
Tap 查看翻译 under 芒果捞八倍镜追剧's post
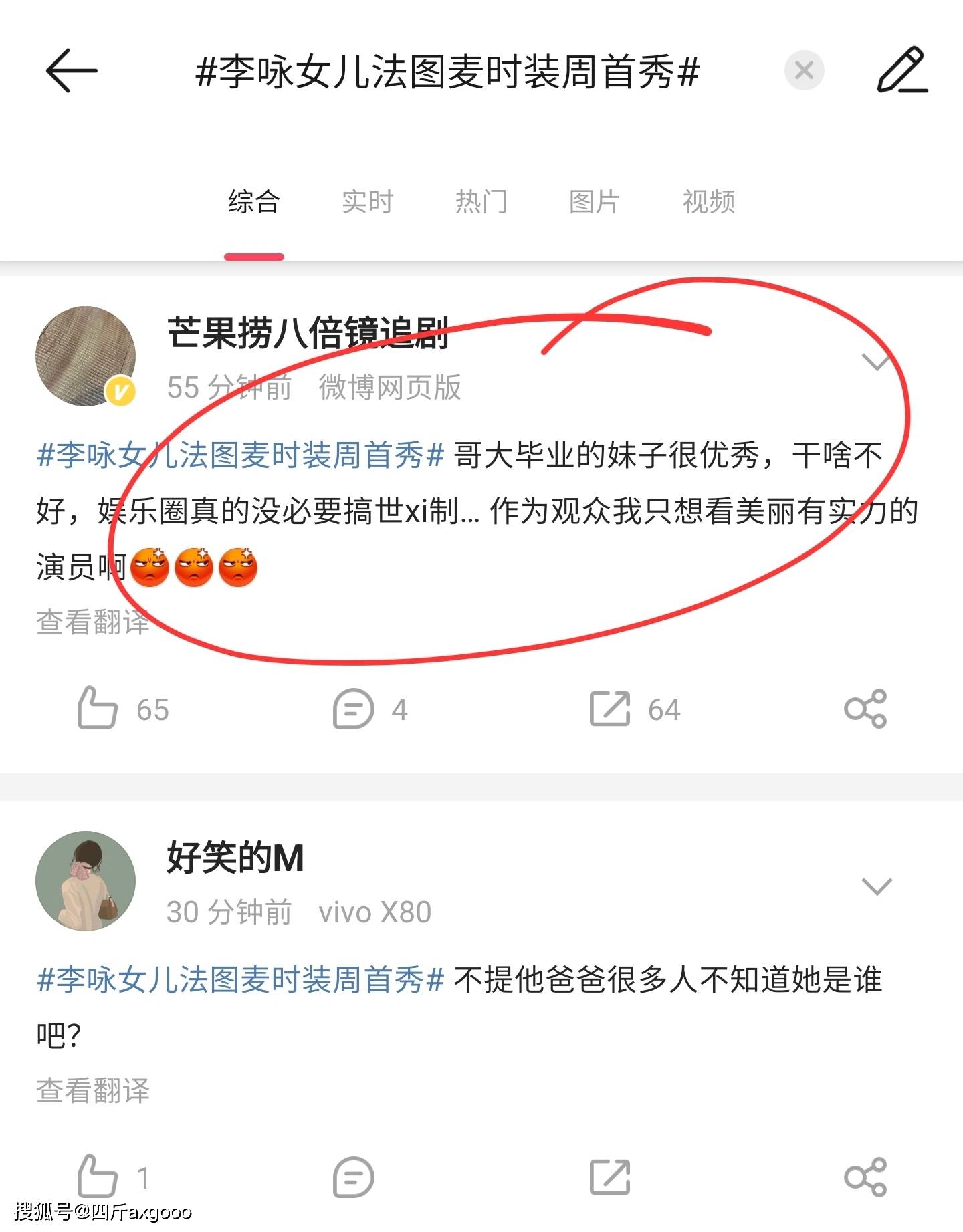click(93, 622)
